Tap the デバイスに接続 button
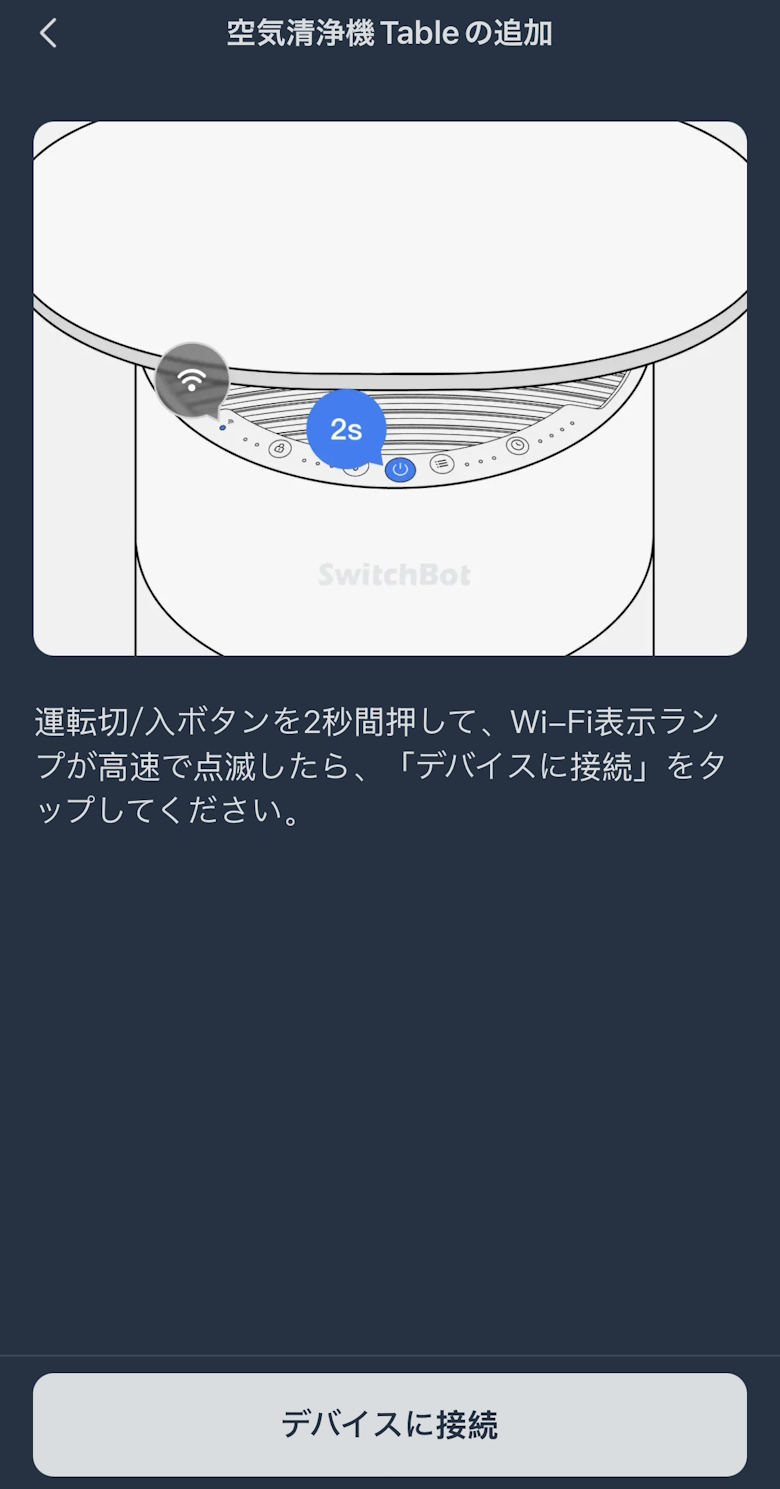Viewport: 780px width, 1489px height. [390, 1424]
